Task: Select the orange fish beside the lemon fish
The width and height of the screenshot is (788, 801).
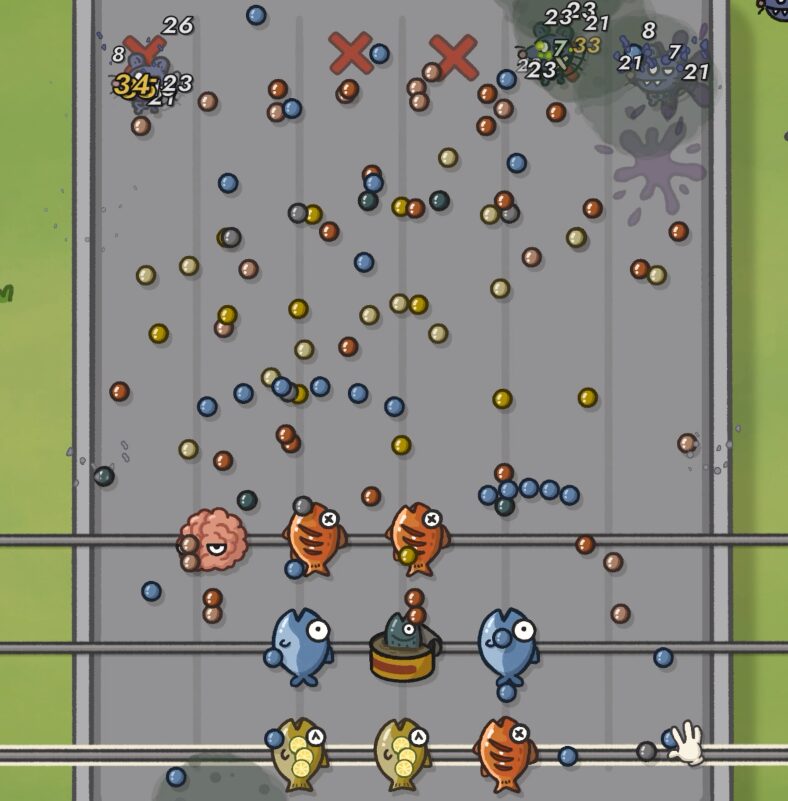Action: [505, 752]
